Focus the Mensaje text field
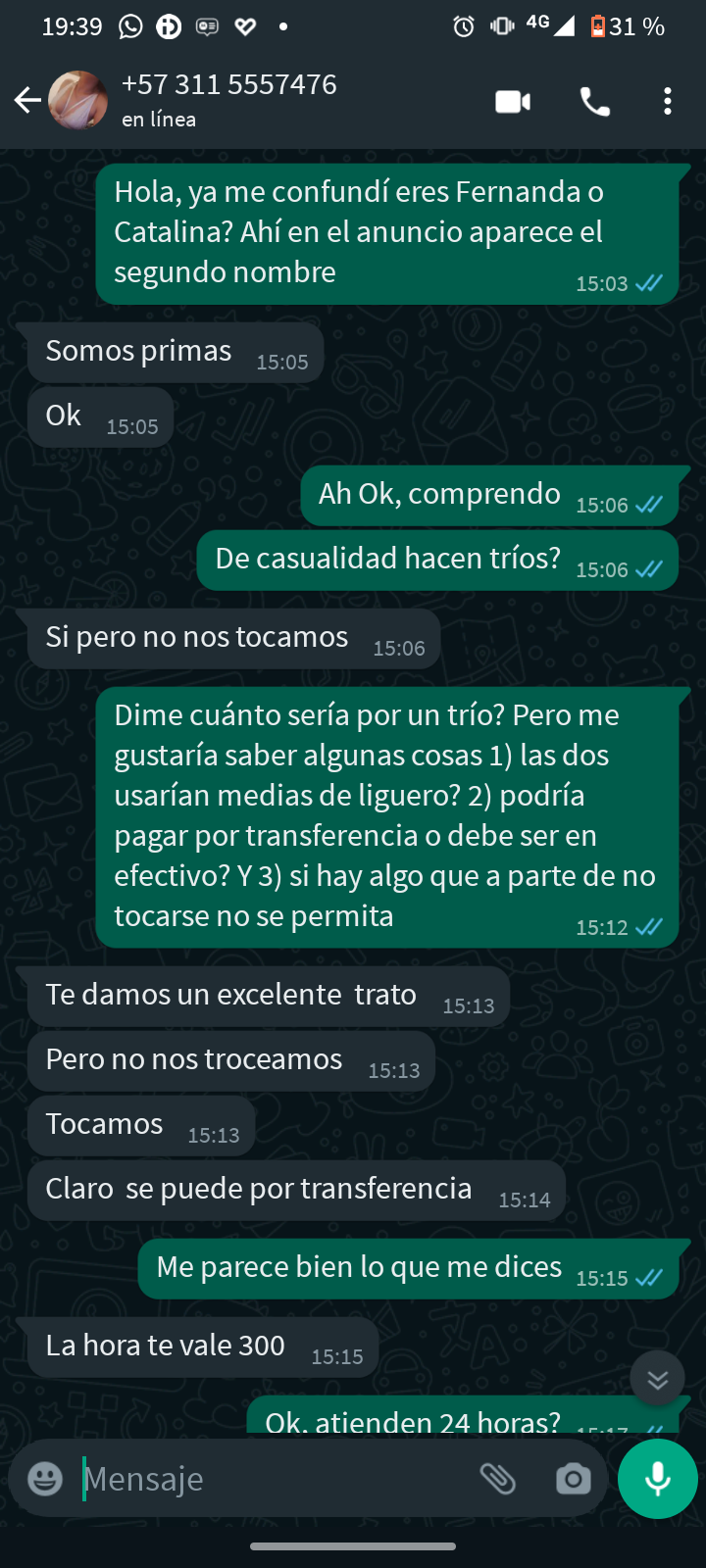 [x=275, y=1478]
